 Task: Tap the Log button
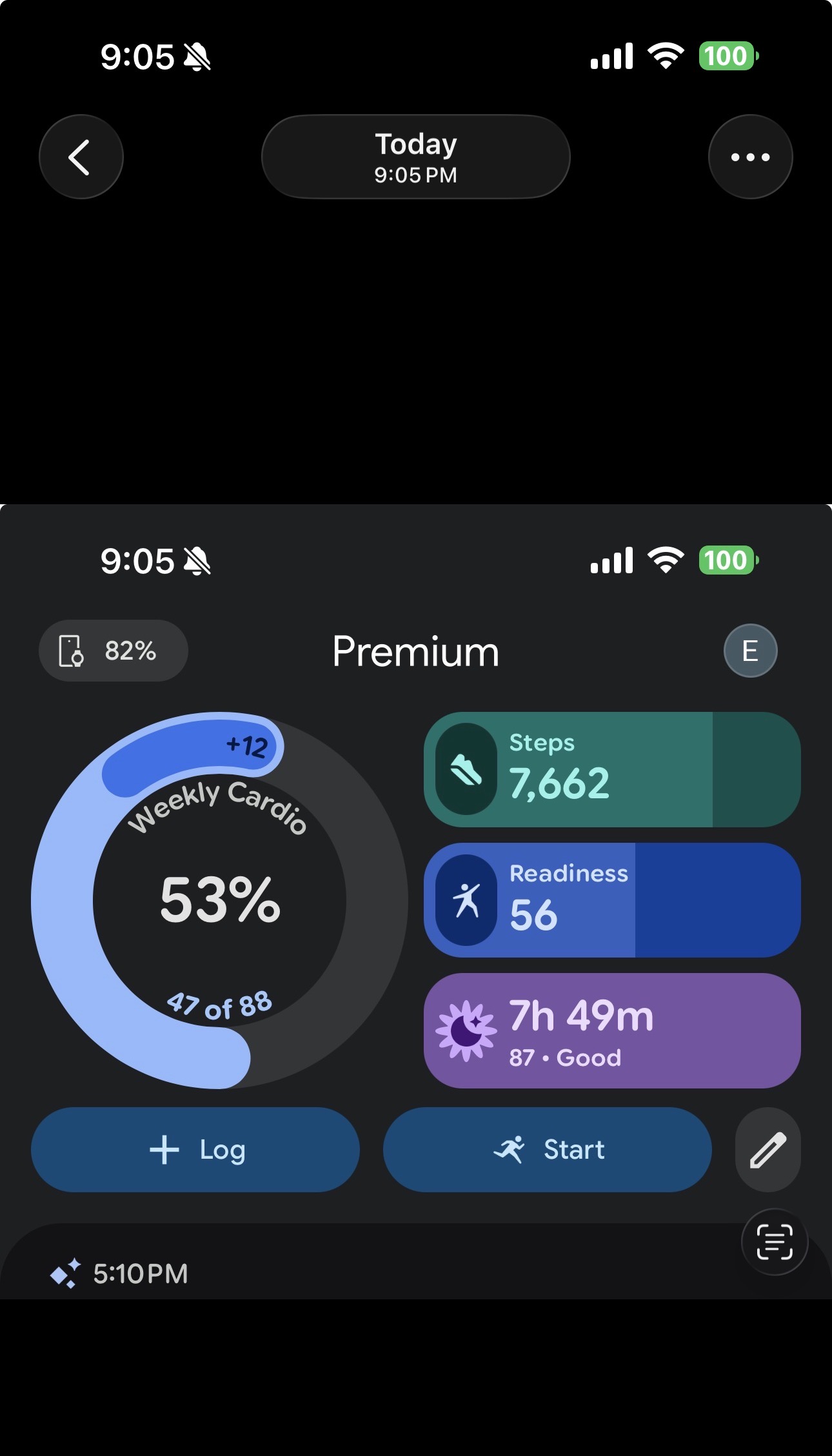point(195,1150)
